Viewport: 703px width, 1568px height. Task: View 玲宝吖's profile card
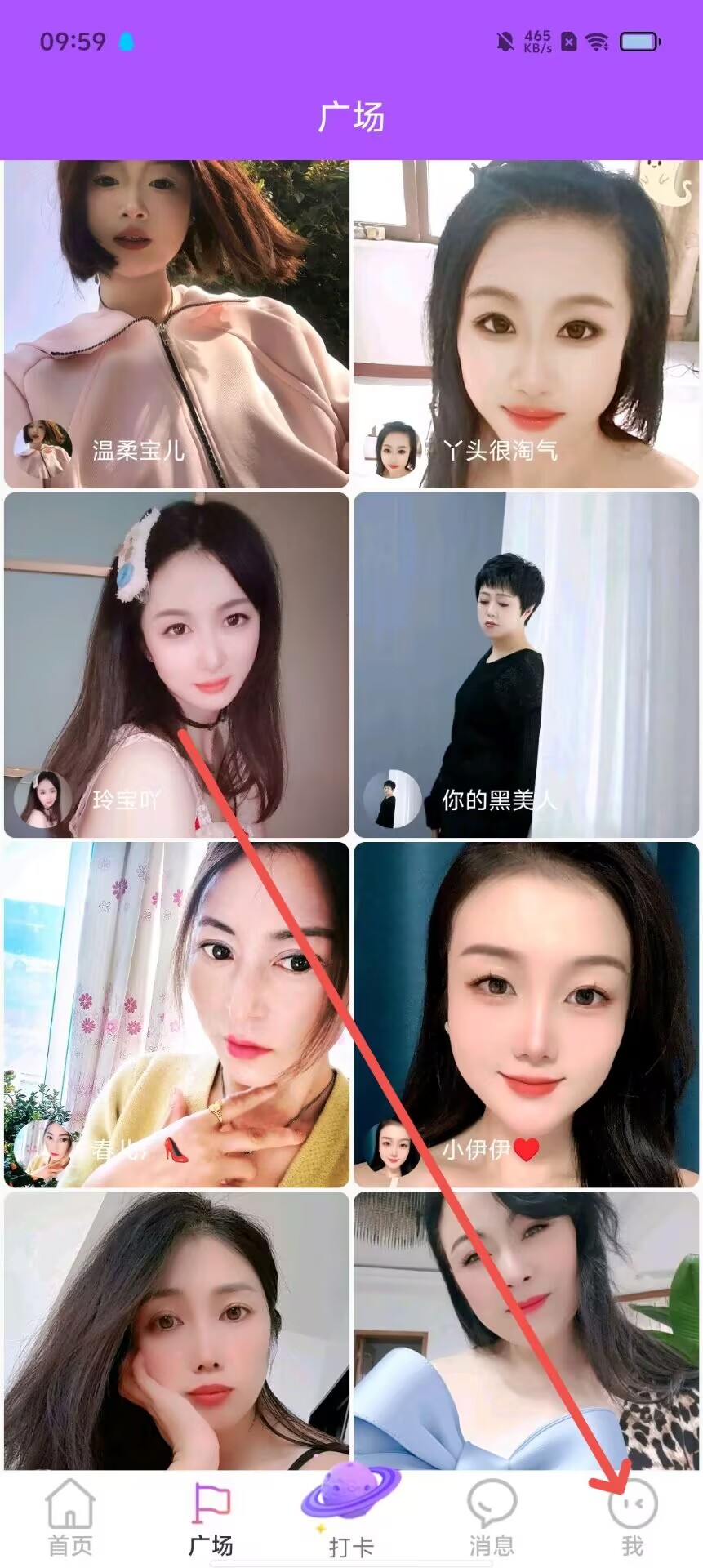(176, 664)
